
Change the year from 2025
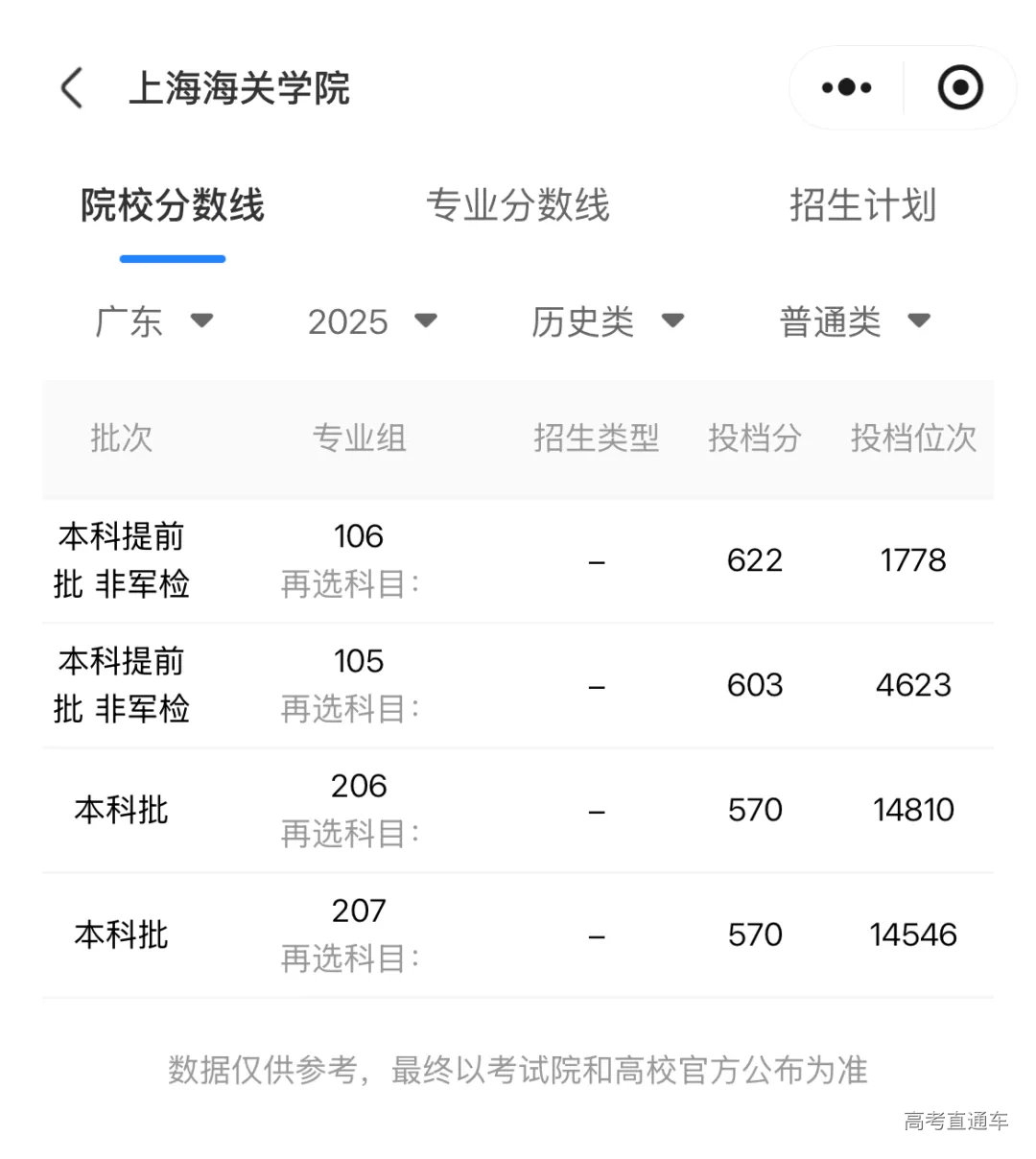[372, 321]
